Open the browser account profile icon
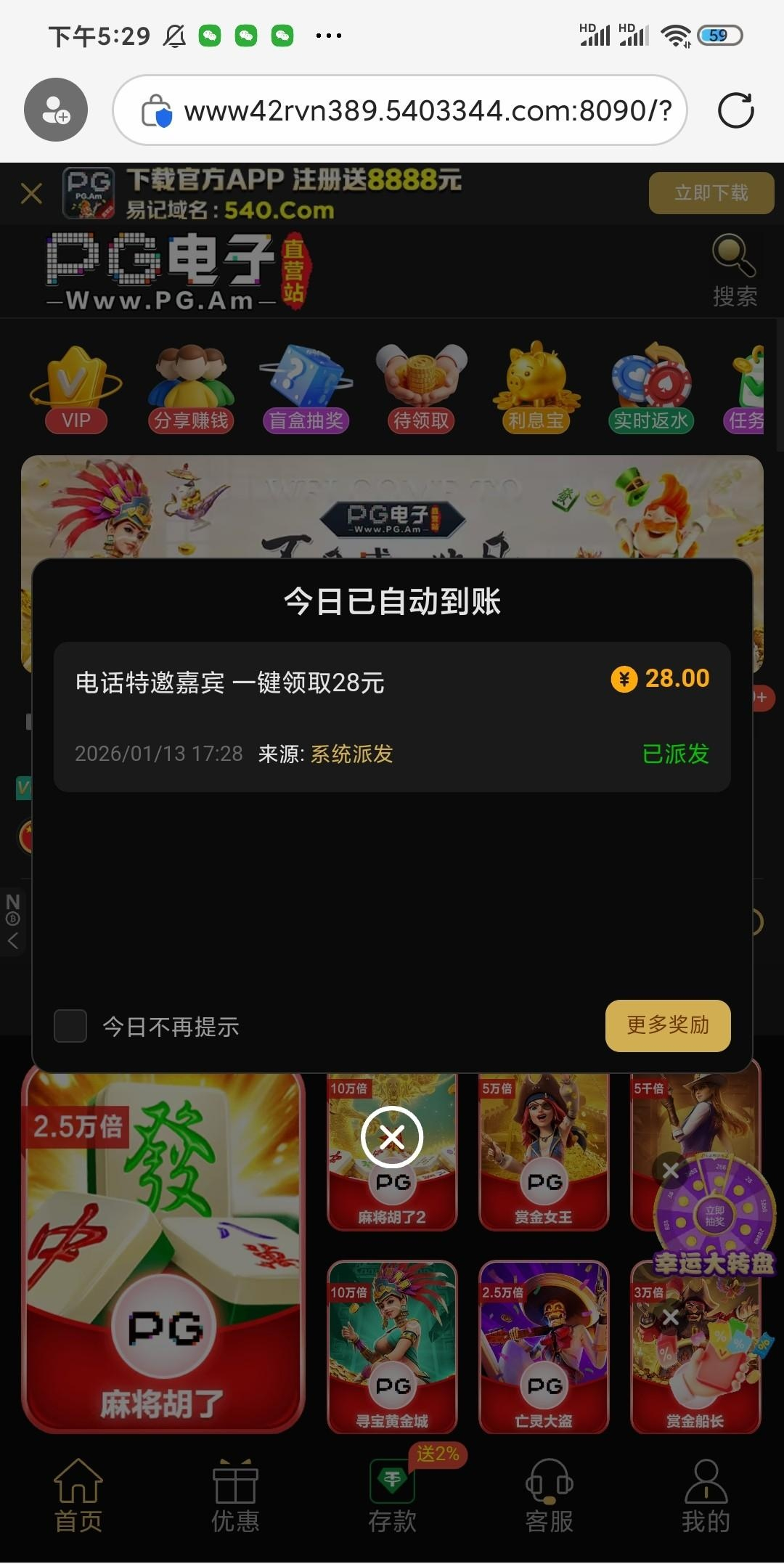Screen dimensions: 784x1564 pyautogui.click(x=56, y=110)
